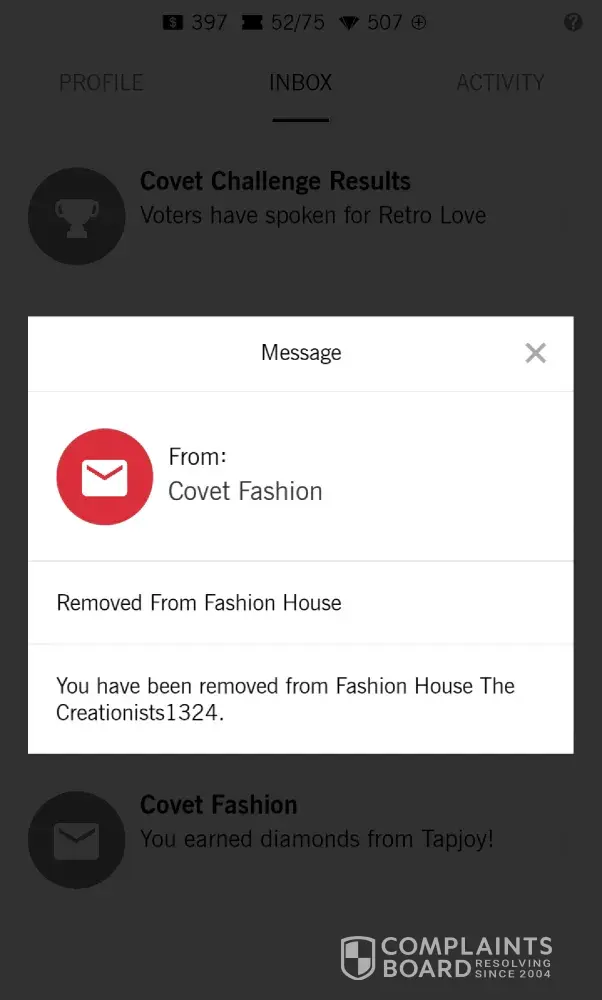The image size is (602, 1000).
Task: Open the help question mark icon
Action: click(573, 22)
